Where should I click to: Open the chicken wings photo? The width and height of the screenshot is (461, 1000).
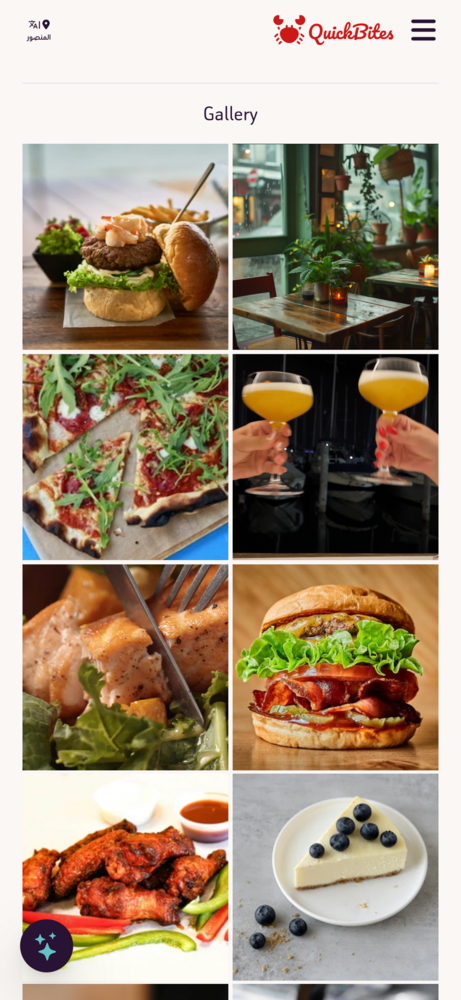(x=126, y=877)
